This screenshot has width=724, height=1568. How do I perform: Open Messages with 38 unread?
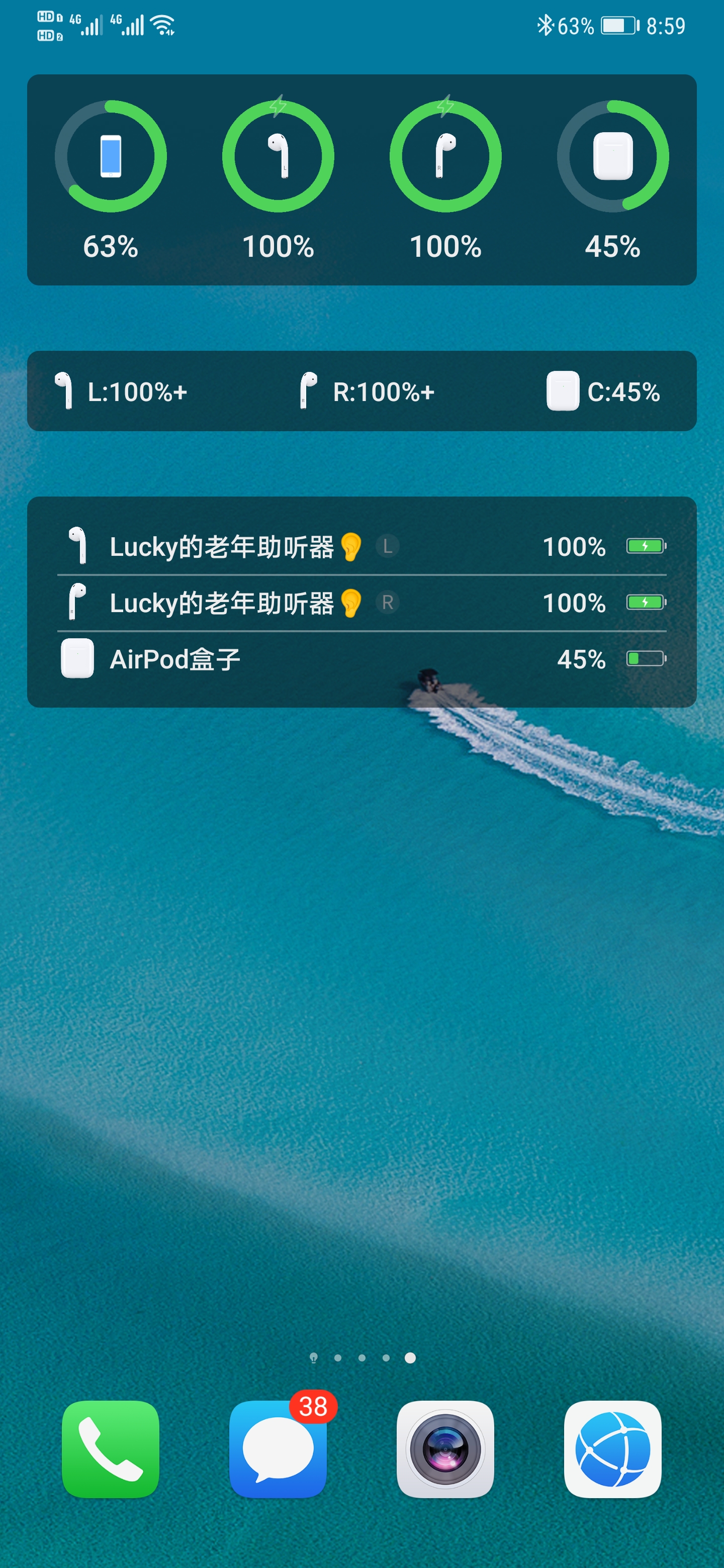tap(278, 1449)
